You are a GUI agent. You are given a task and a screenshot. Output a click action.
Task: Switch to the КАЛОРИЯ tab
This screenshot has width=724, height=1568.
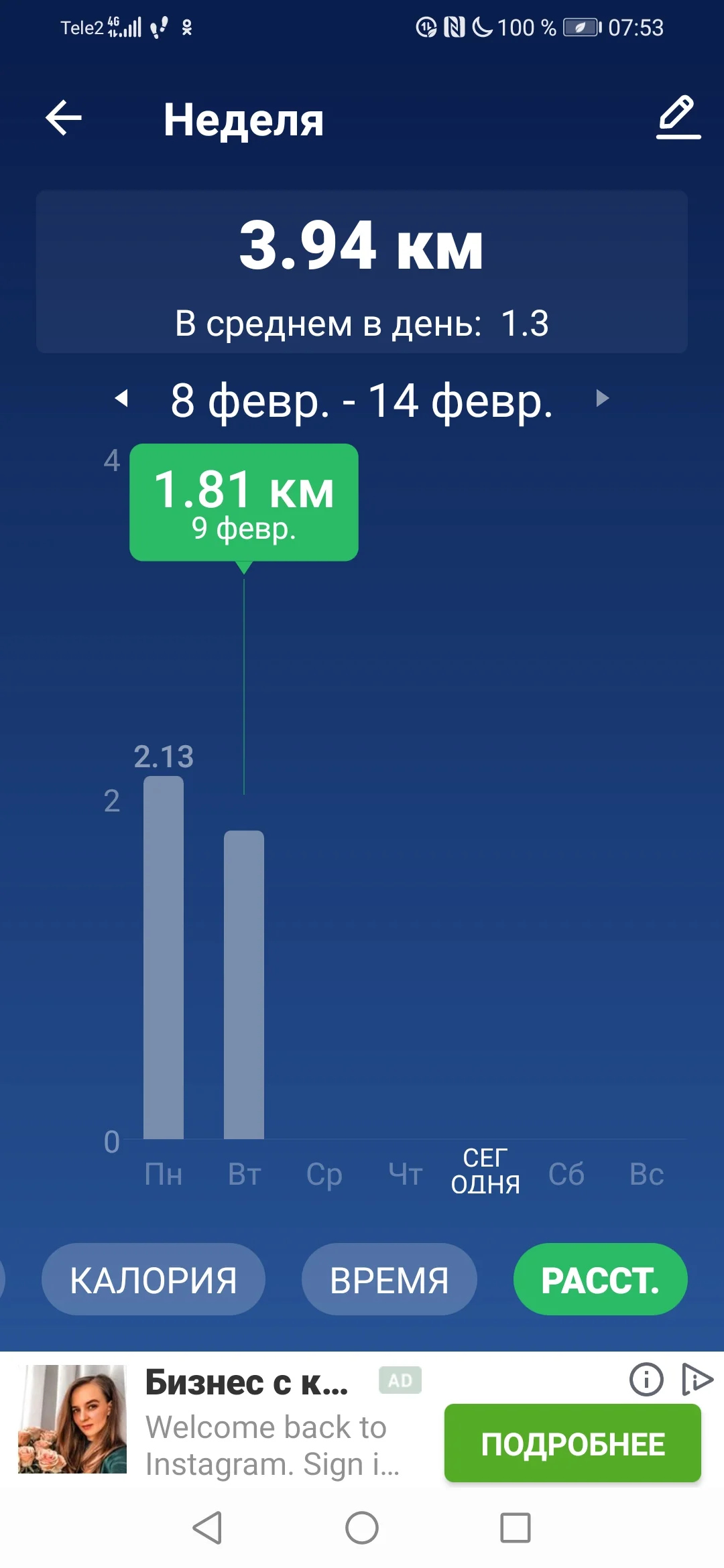(154, 1279)
